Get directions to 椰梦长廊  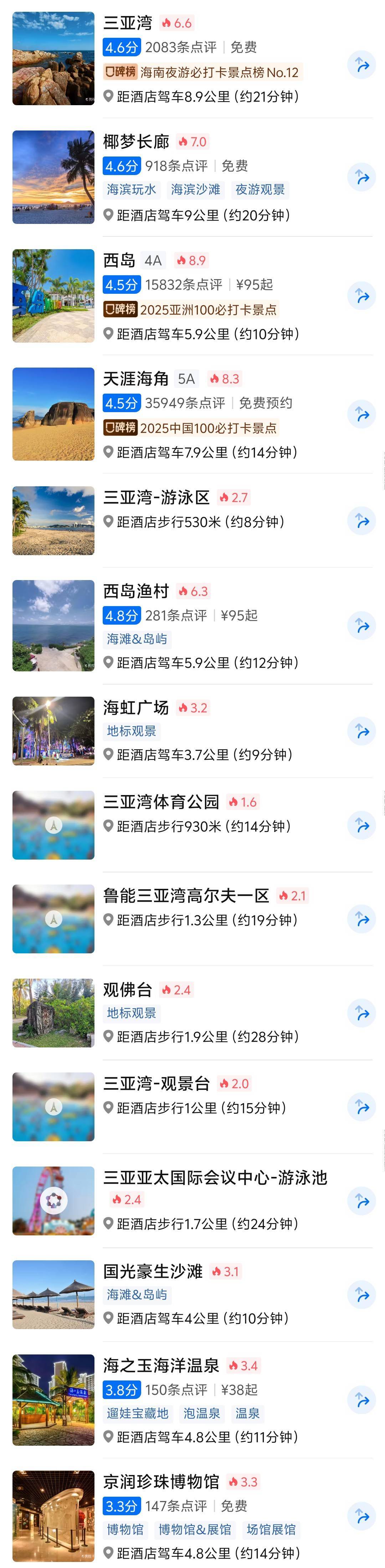[362, 177]
